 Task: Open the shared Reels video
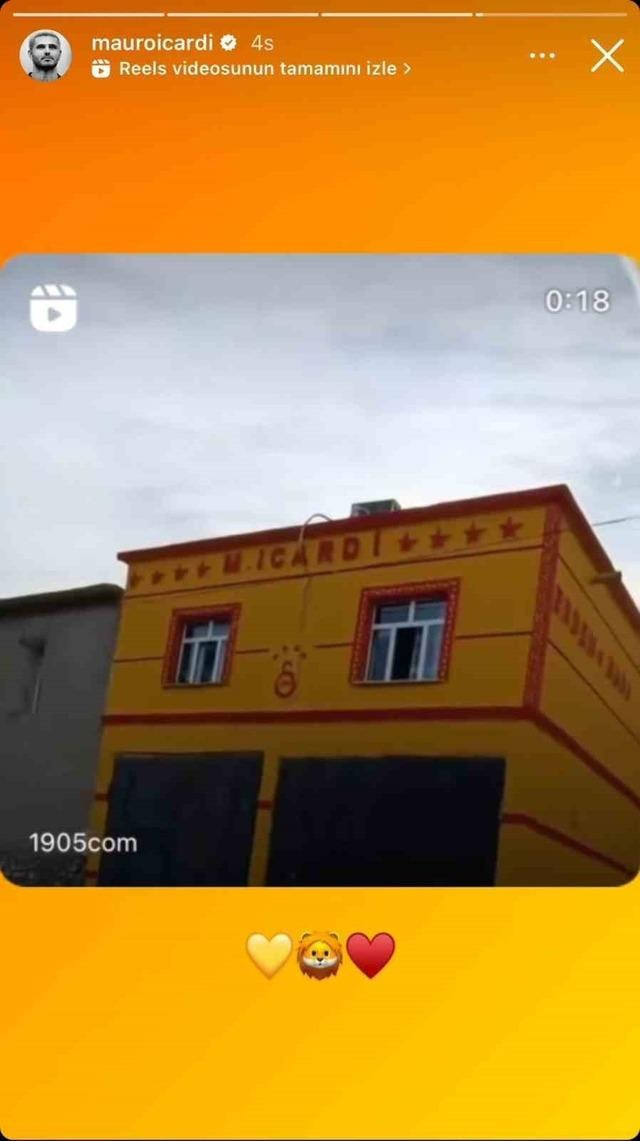pyautogui.click(x=320, y=570)
